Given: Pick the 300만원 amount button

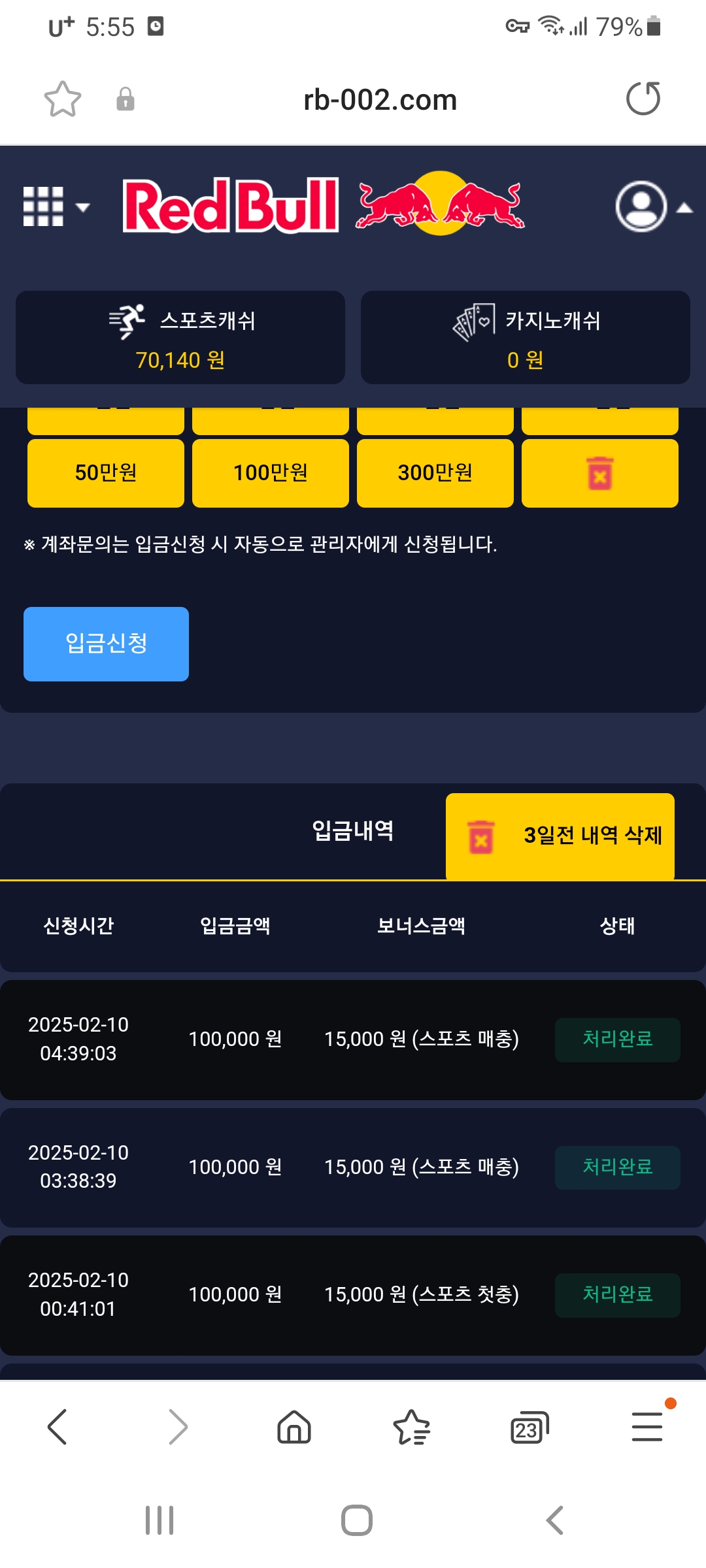Looking at the screenshot, I should coord(435,473).
